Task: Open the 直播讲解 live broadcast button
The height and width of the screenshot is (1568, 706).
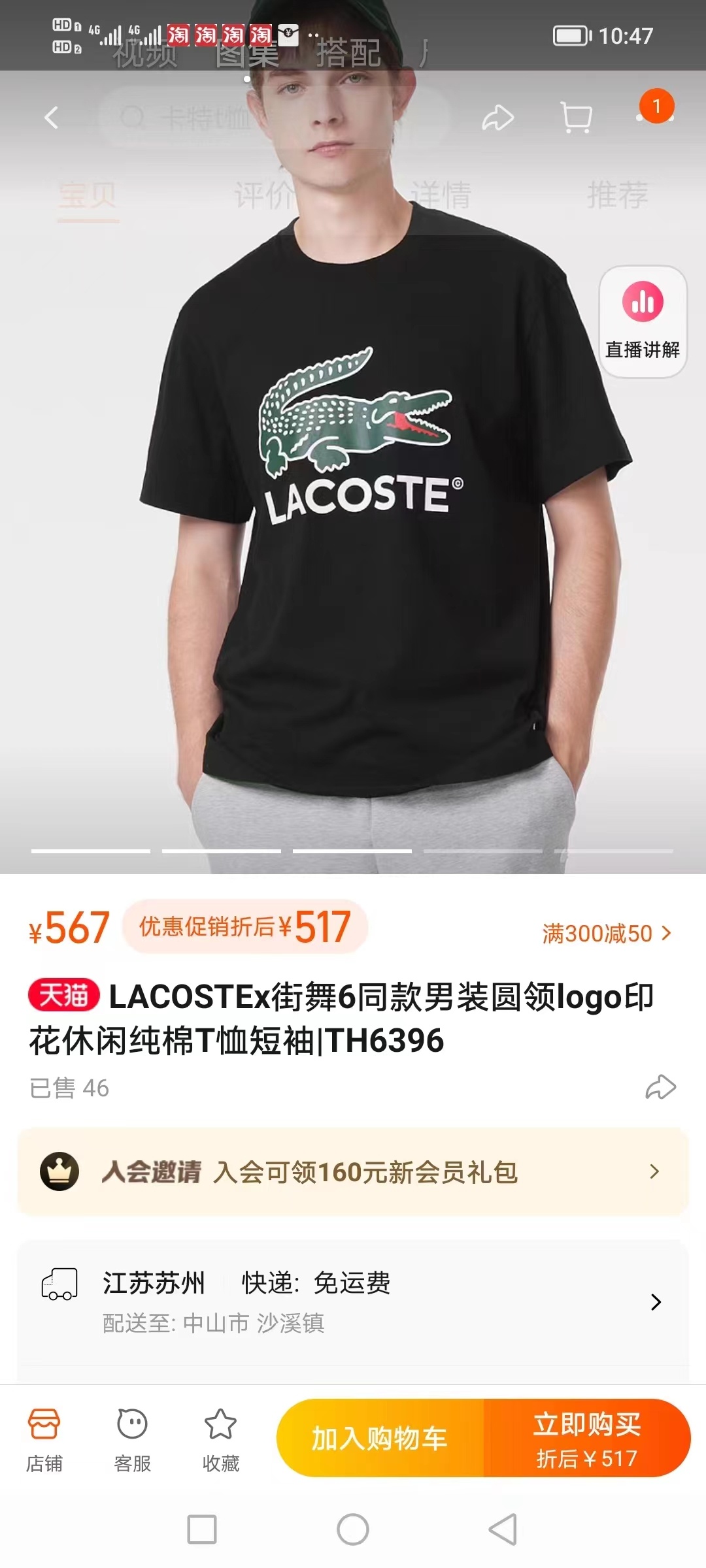Action: coord(643,321)
